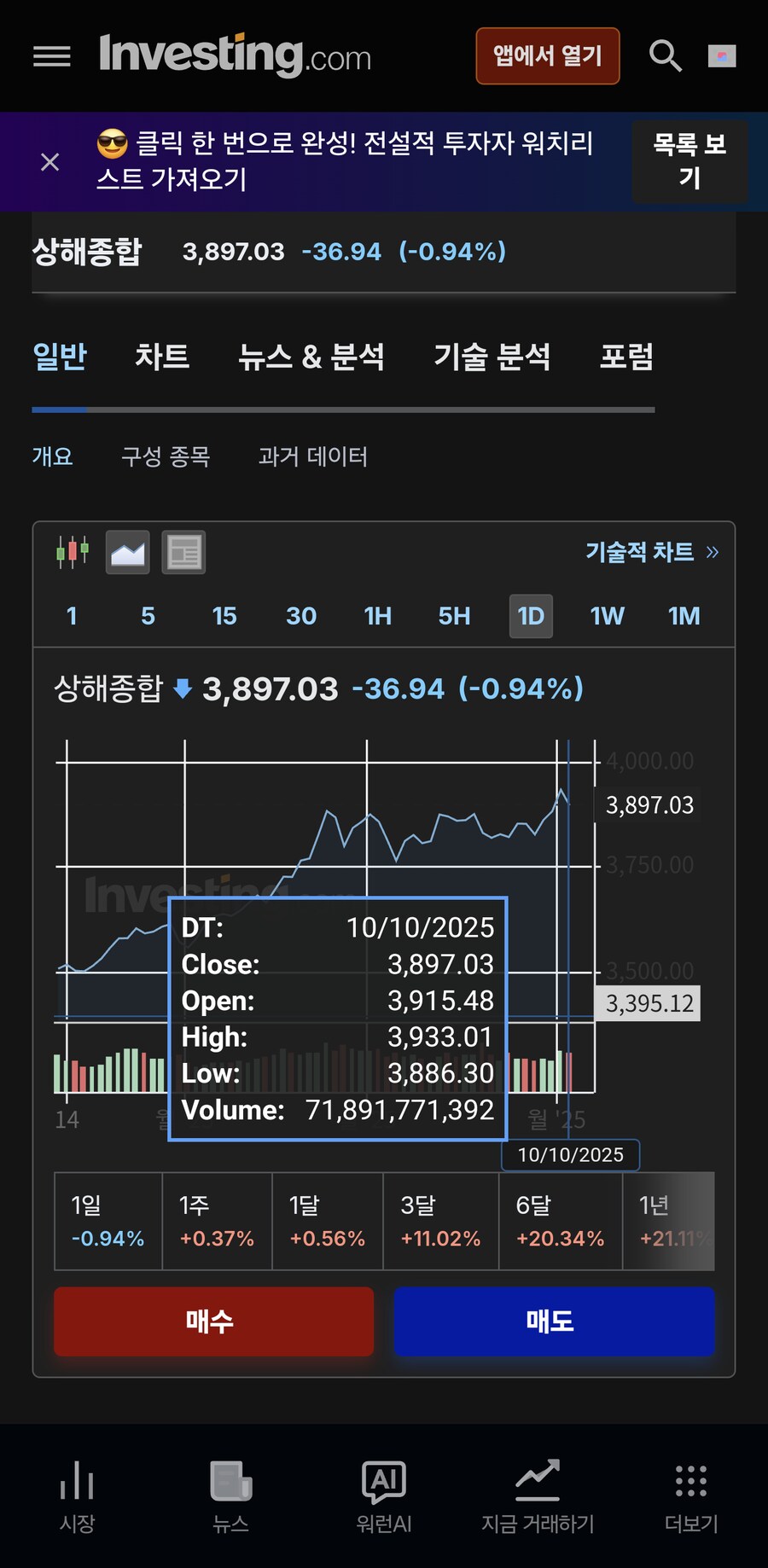Viewport: 768px width, 1568px height.
Task: Switch to the 기술 분석 tab
Action: click(492, 357)
